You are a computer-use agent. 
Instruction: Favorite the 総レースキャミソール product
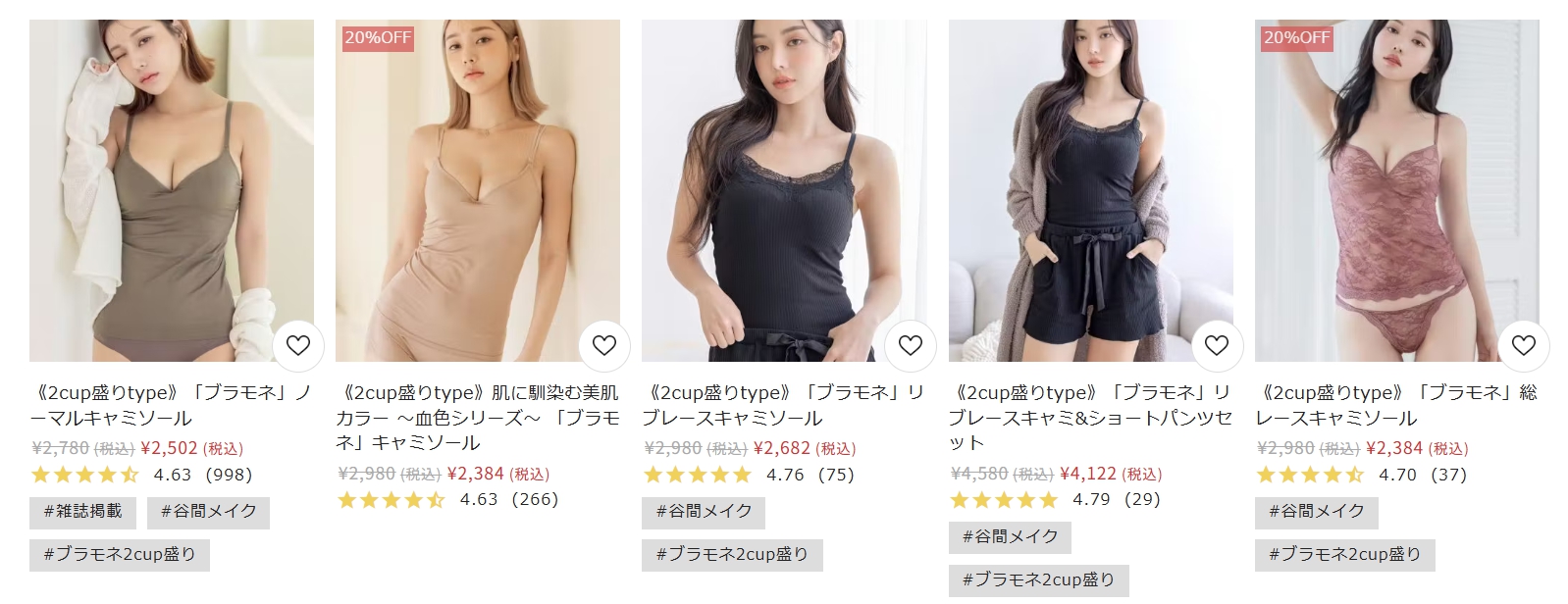[1523, 345]
